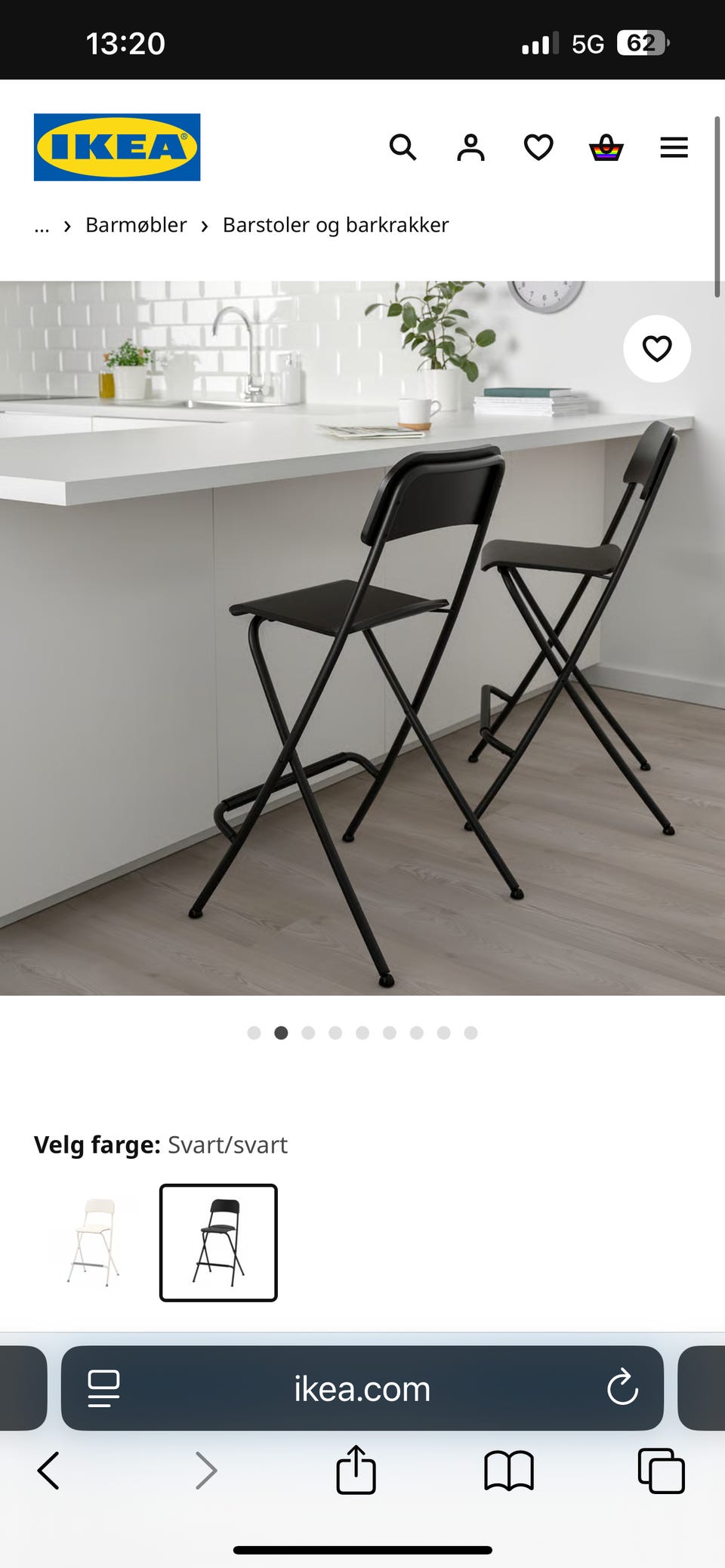
Task: Open the page format menu in address bar
Action: [x=103, y=1388]
